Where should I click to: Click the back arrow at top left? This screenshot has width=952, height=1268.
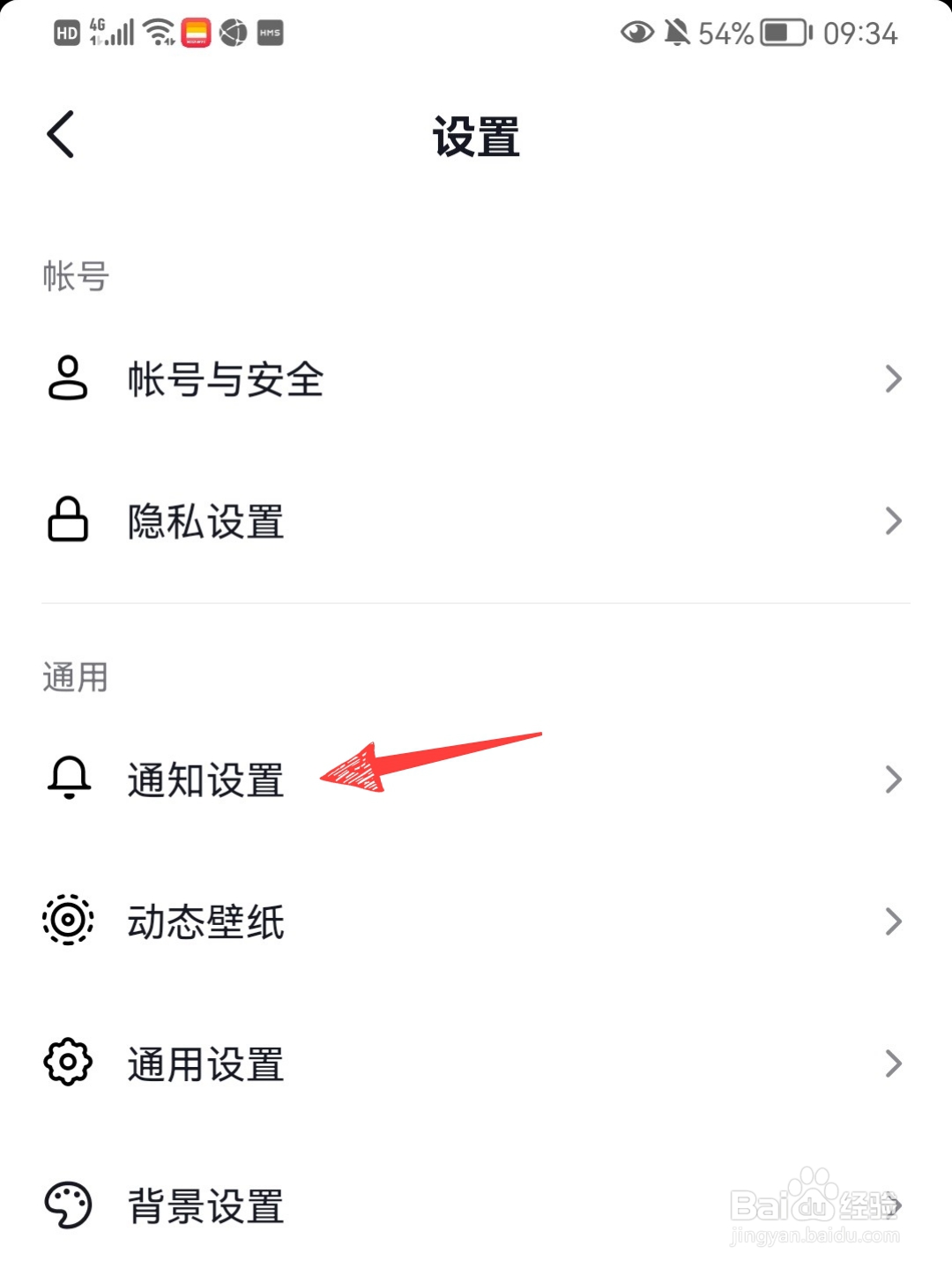coord(58,136)
